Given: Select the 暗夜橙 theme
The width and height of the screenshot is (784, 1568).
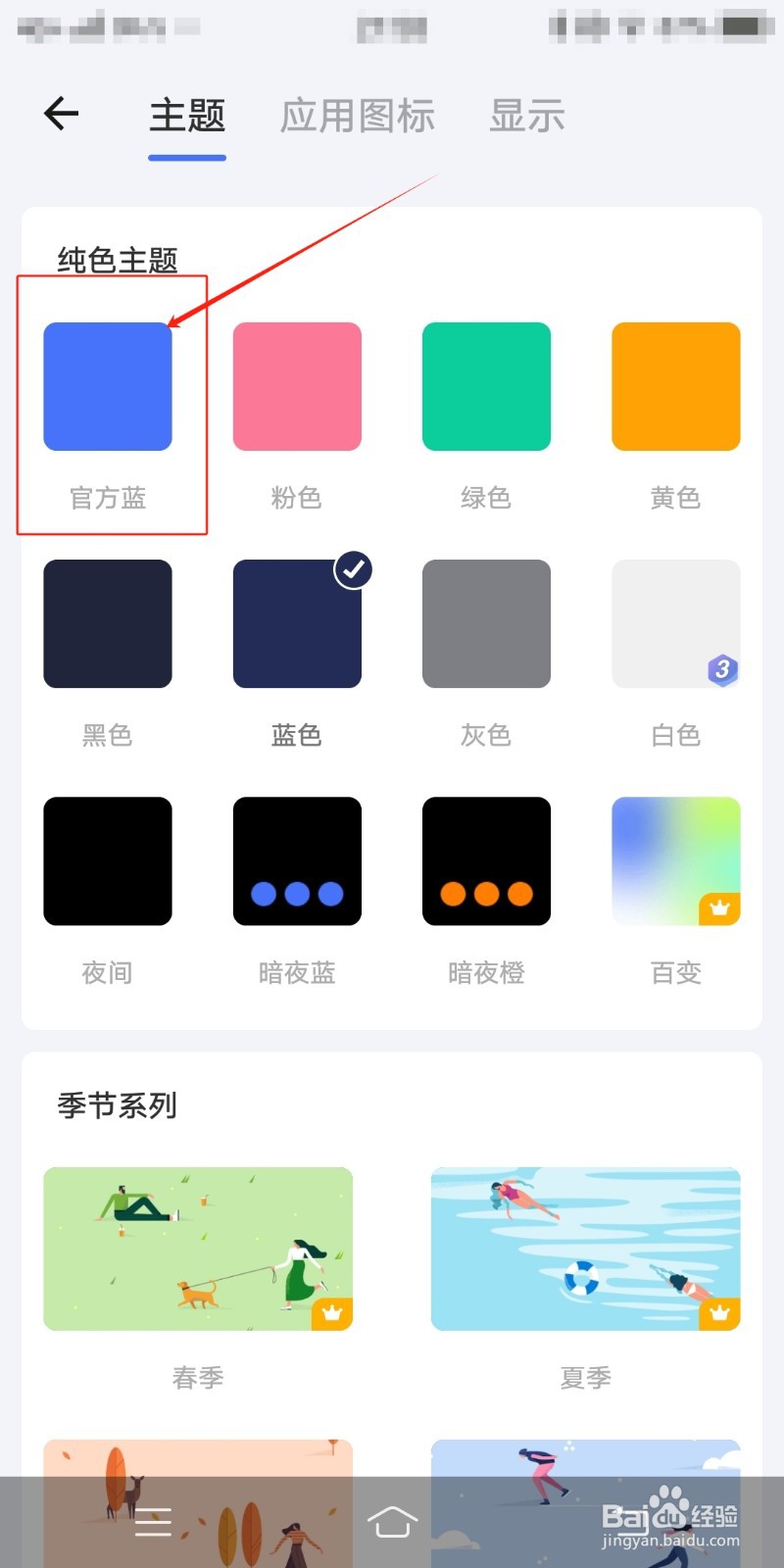Looking at the screenshot, I should [x=486, y=860].
